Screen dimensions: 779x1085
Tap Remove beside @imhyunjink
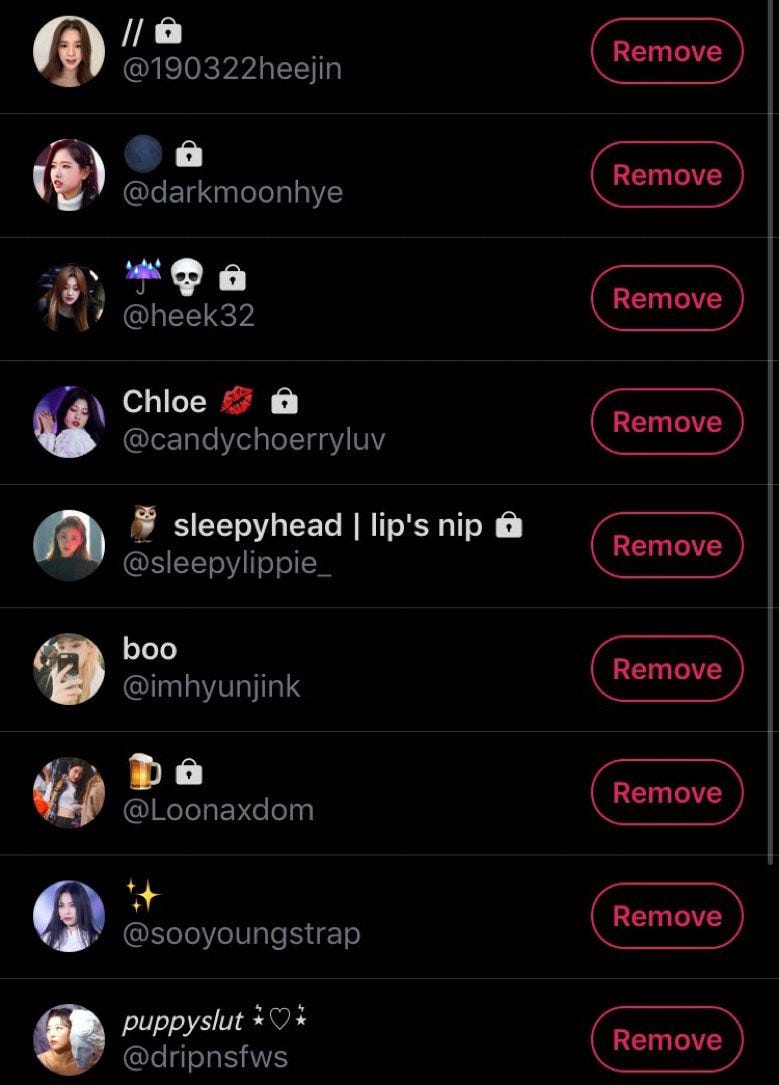667,669
